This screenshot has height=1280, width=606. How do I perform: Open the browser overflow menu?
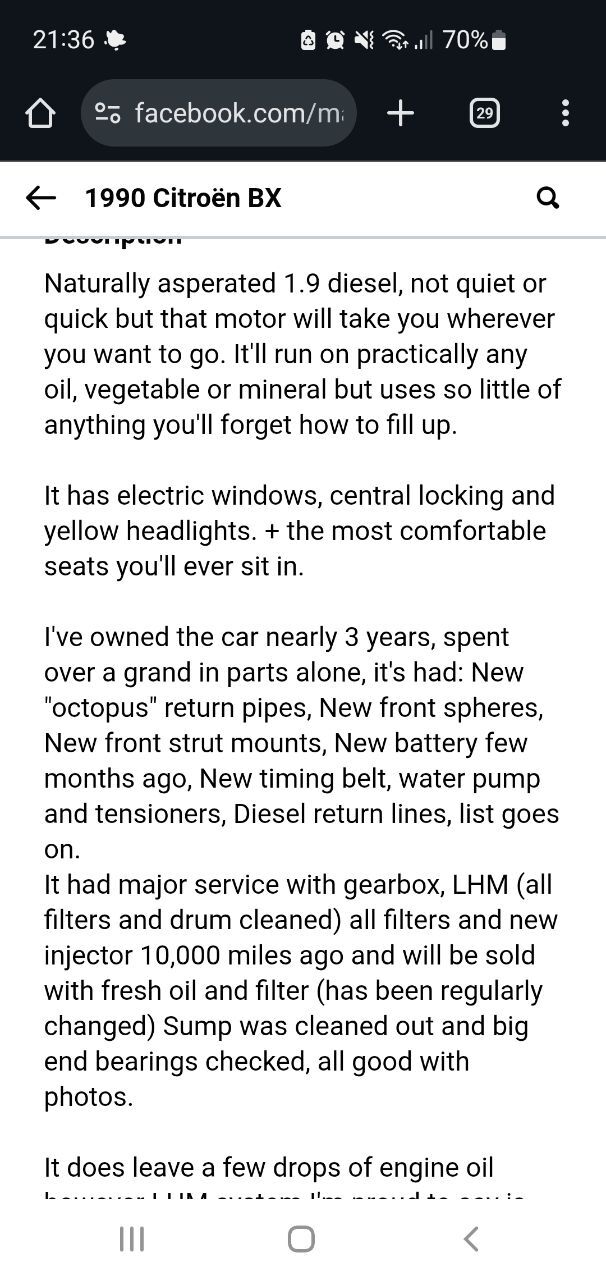coord(565,113)
